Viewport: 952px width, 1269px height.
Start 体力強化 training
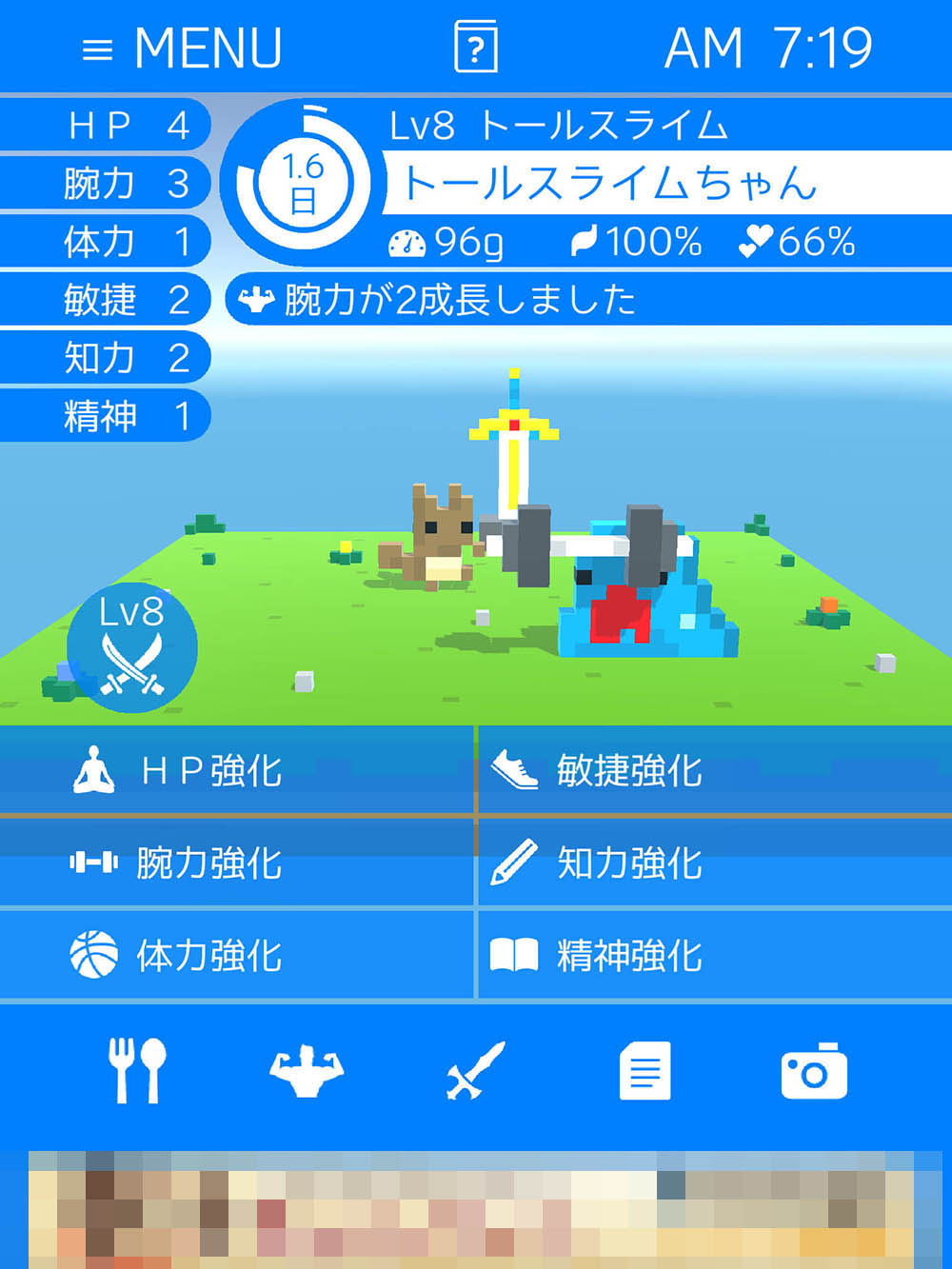pos(236,955)
